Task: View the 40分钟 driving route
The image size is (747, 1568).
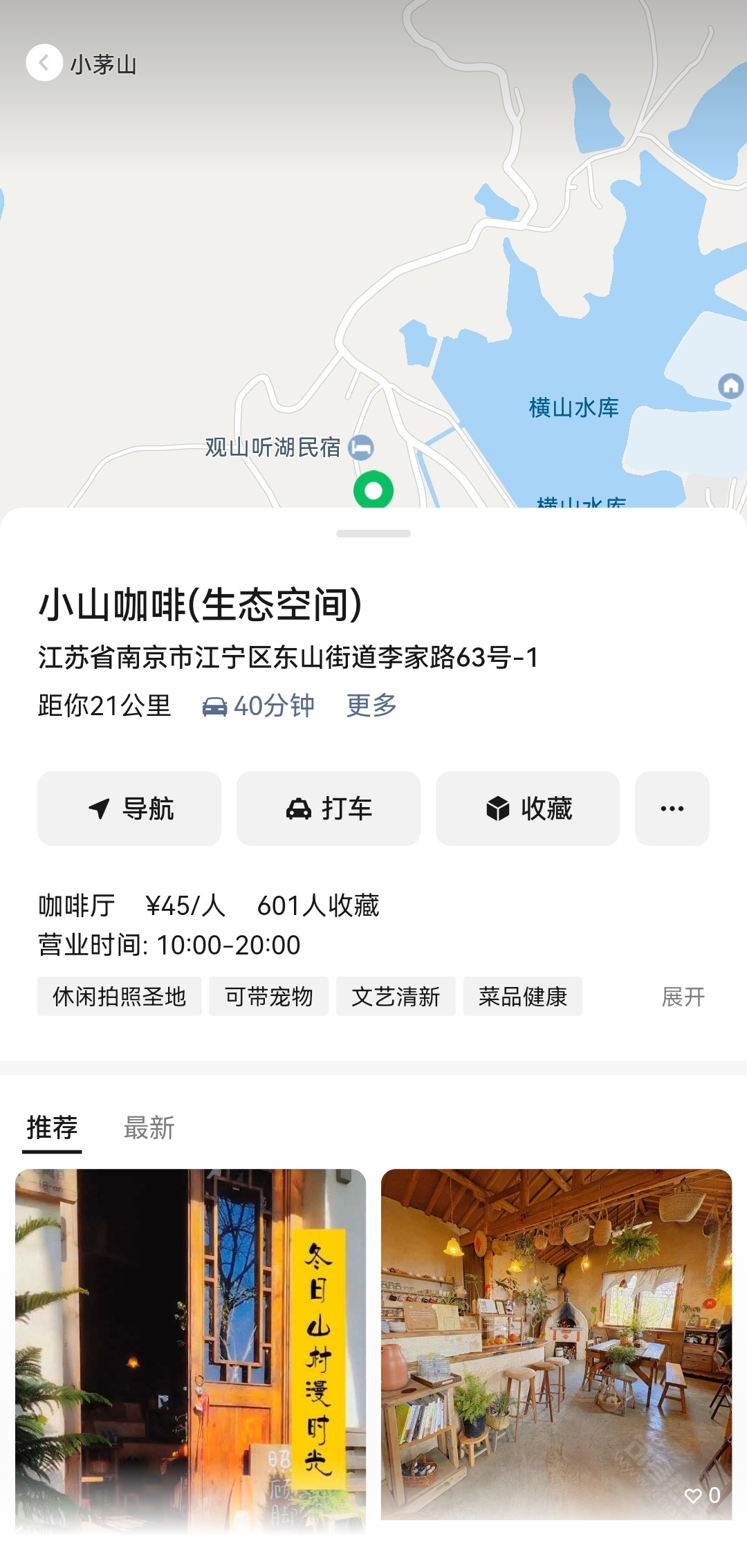Action: click(259, 706)
